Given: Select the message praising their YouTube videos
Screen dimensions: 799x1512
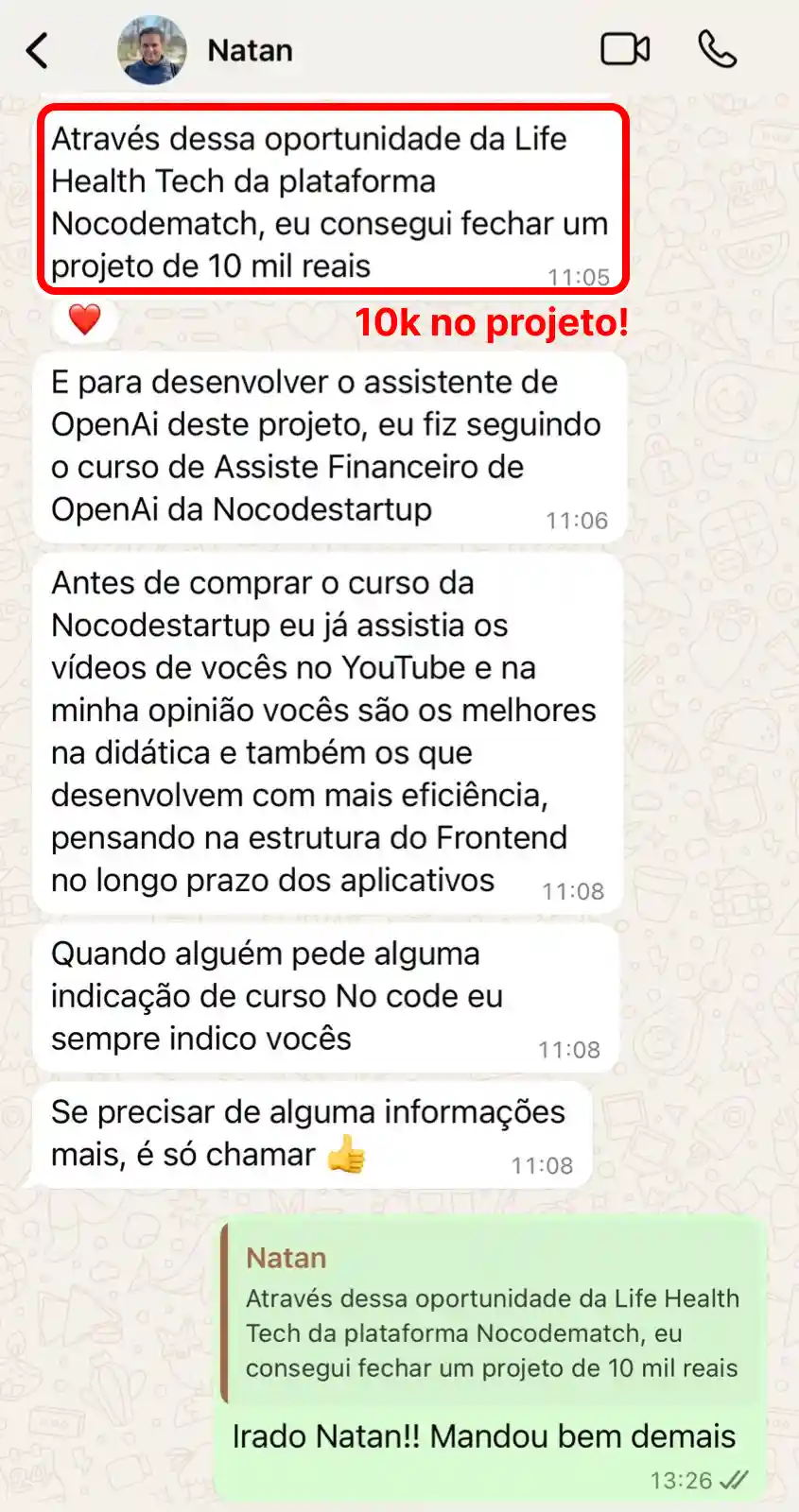Looking at the screenshot, I should [324, 730].
